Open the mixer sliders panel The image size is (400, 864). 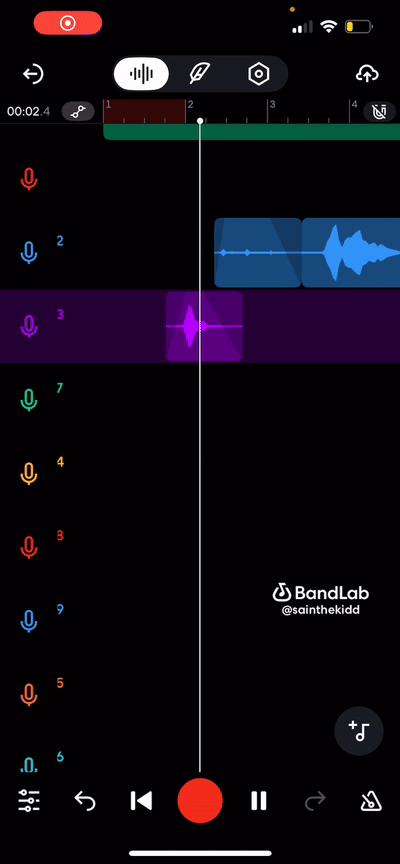click(x=29, y=801)
